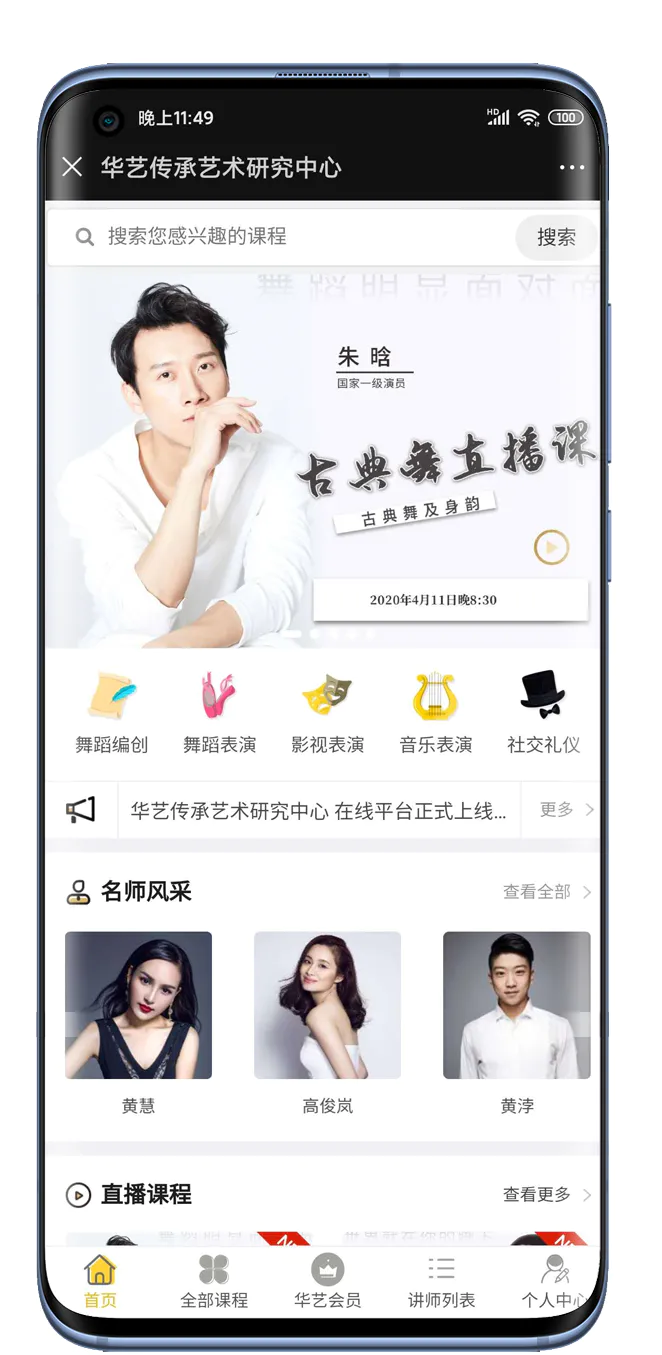Screen dimensions: 662x1355
Task: Open the 在线平台正式上线 announcement
Action: (x=318, y=811)
